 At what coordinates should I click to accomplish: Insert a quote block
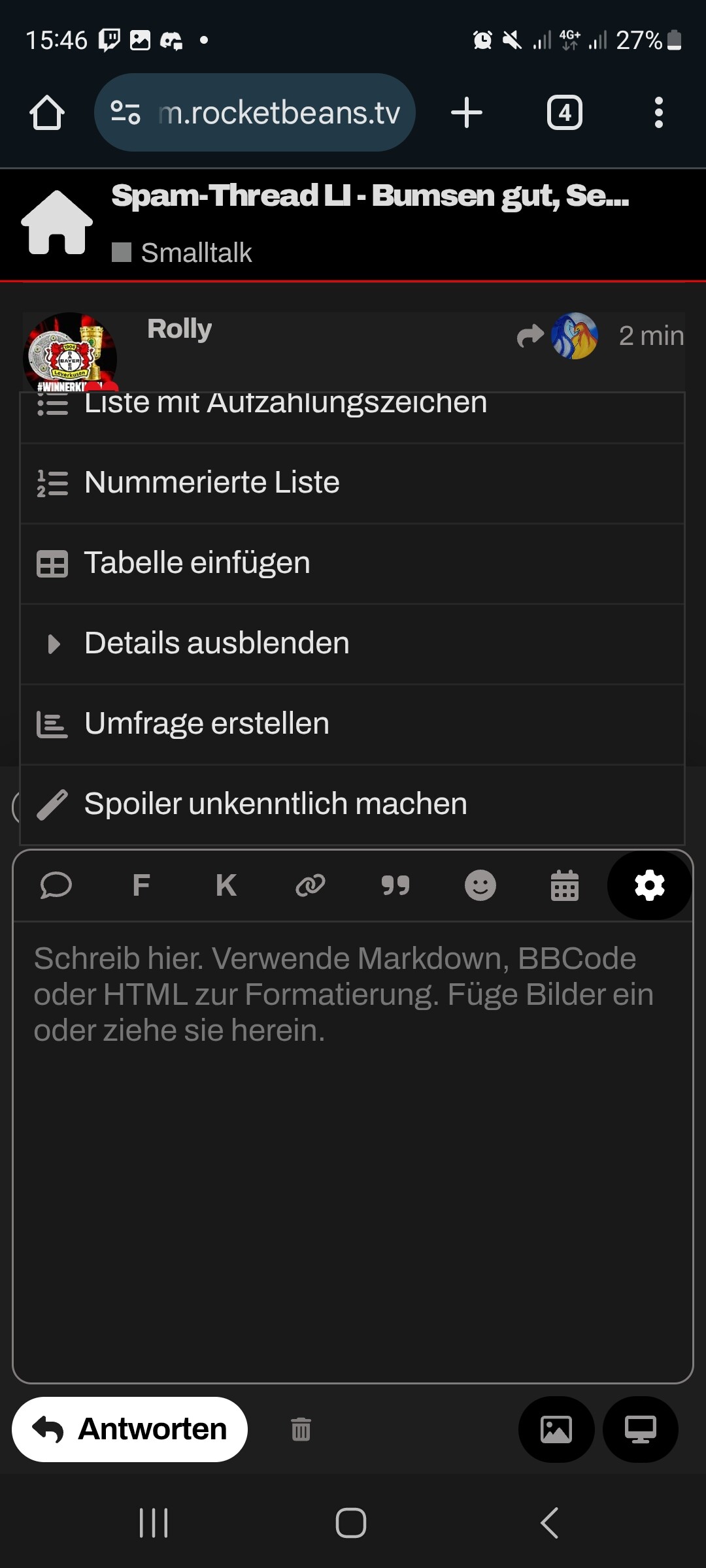(395, 886)
